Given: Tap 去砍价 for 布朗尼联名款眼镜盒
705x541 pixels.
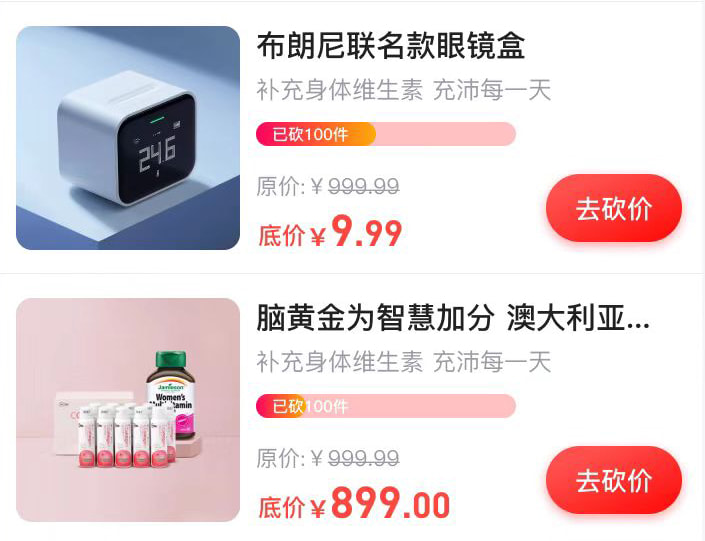Looking at the screenshot, I should [613, 209].
